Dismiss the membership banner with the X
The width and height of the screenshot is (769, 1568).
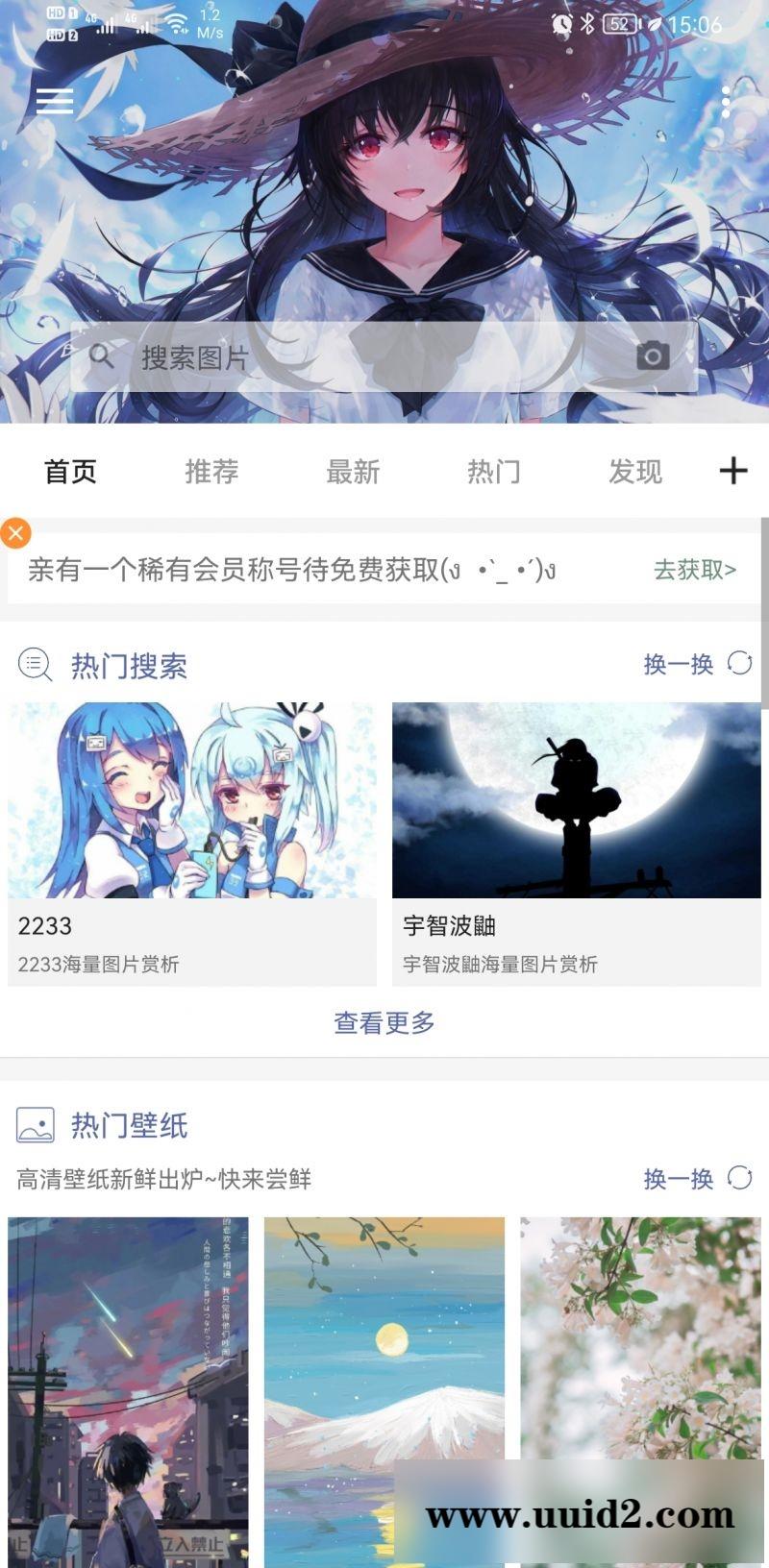15,532
